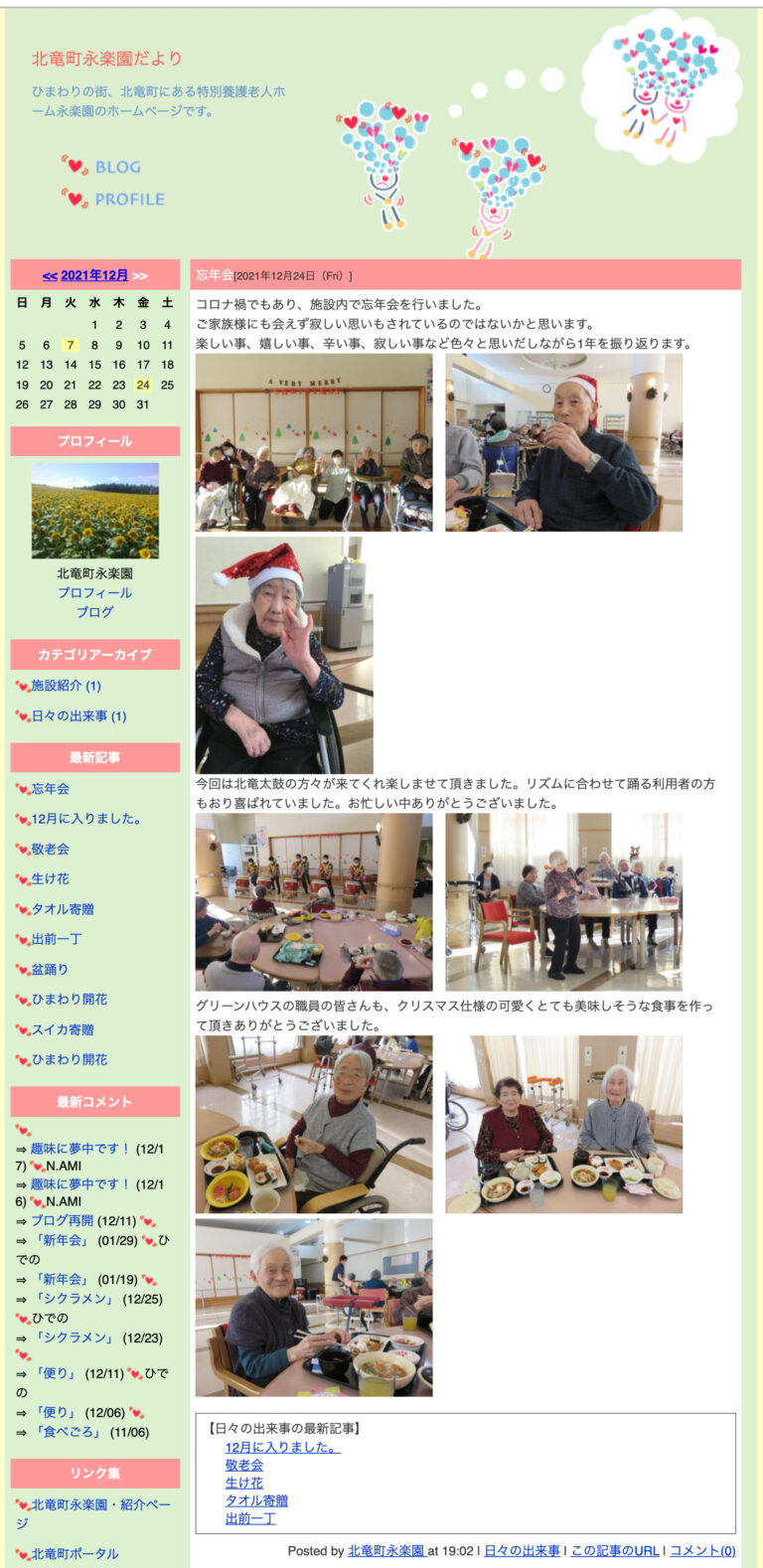Open the 施設紹介 (1) category
Viewport: 763px width, 1568px height.
(x=66, y=686)
